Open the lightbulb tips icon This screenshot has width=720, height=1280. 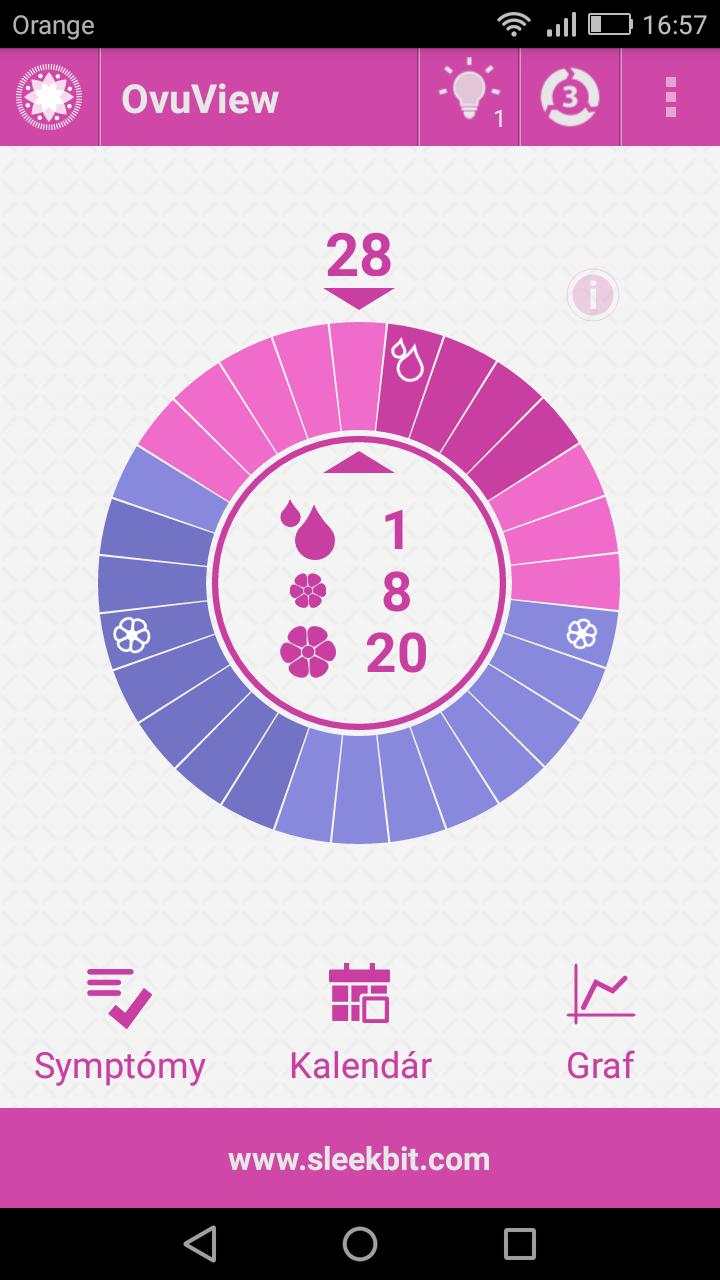pos(468,98)
